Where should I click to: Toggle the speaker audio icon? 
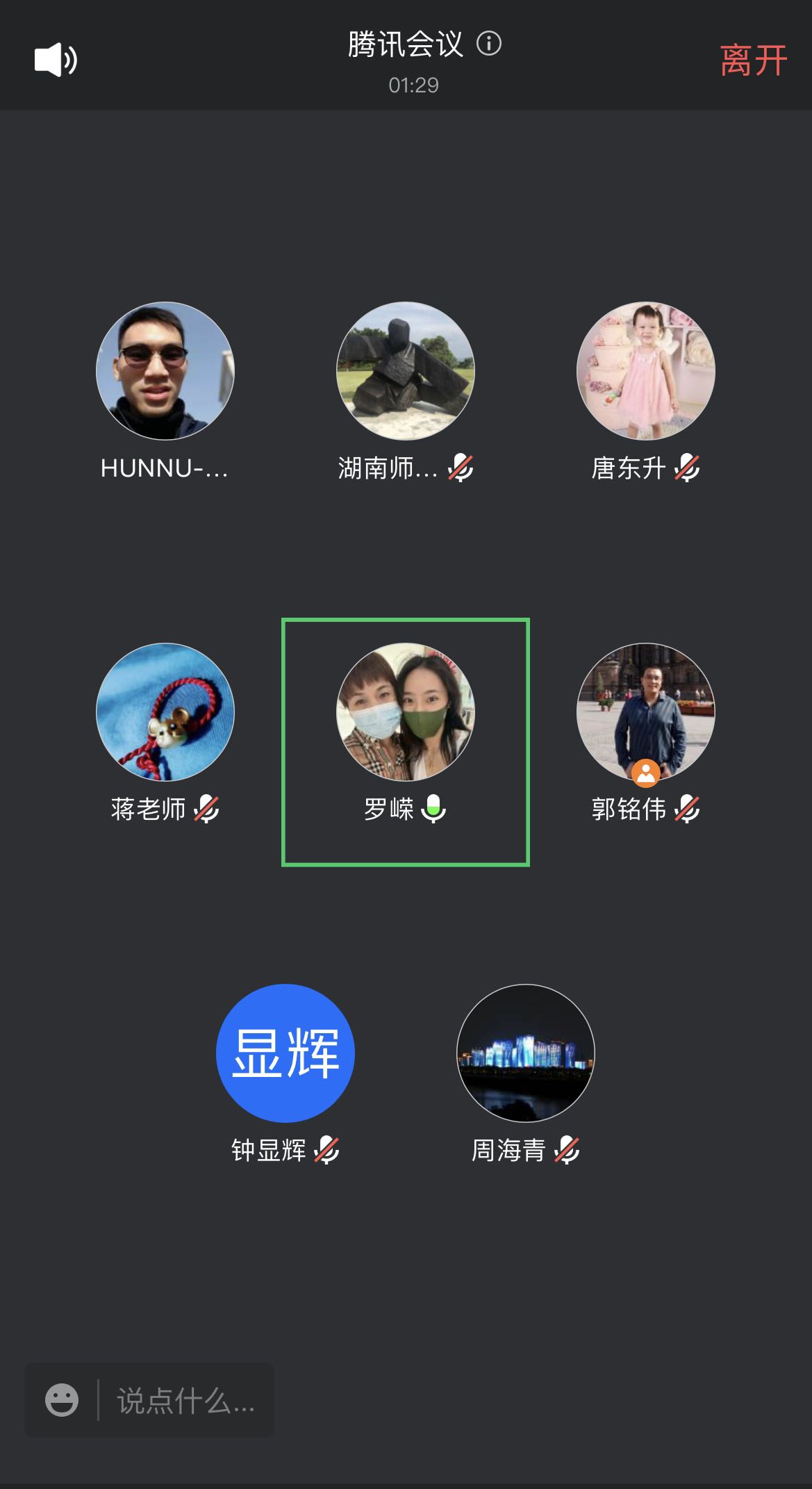56,60
